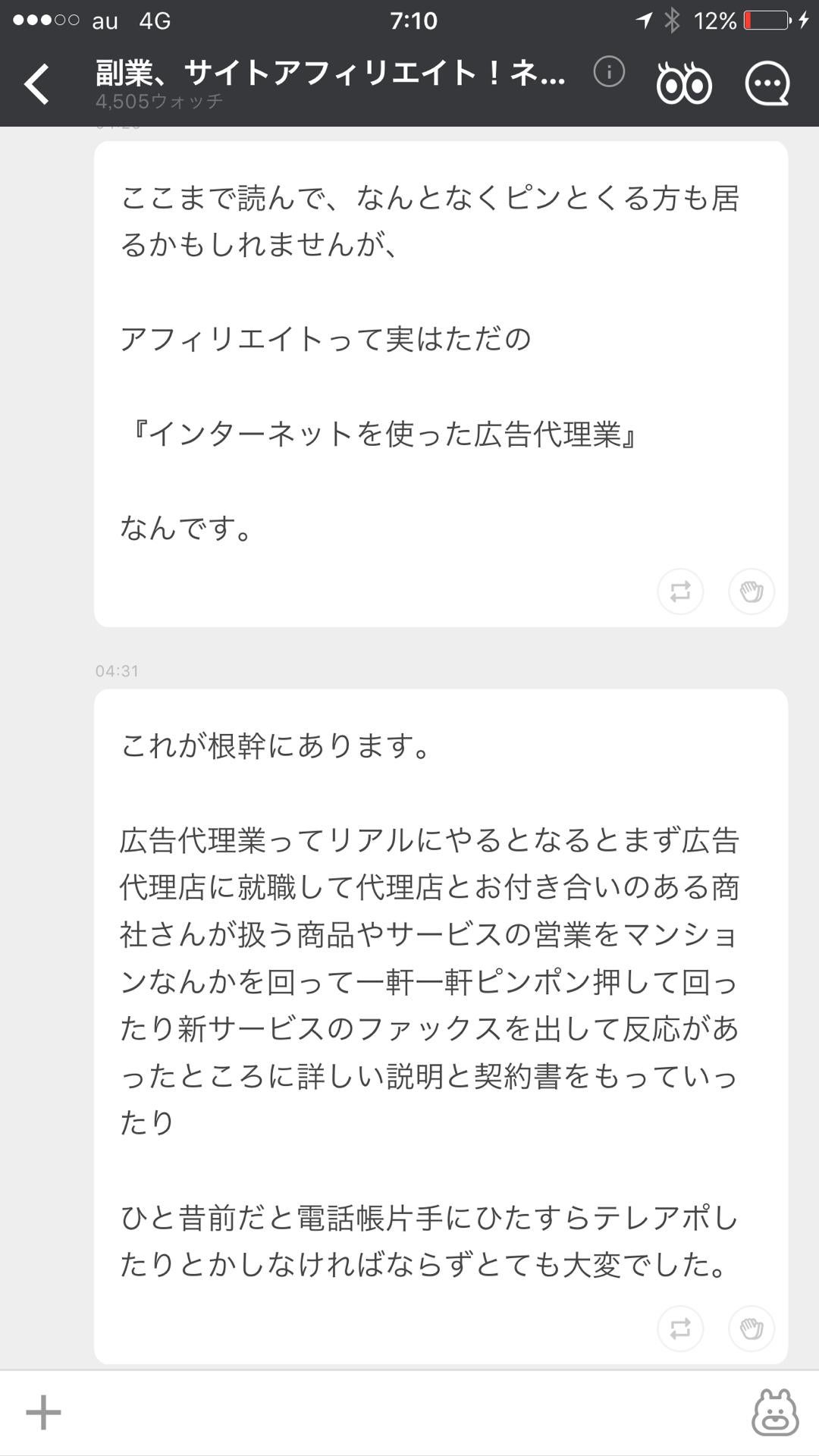Image resolution: width=819 pixels, height=1456 pixels.
Task: Open the comments speech bubble icon
Action: 768,83
